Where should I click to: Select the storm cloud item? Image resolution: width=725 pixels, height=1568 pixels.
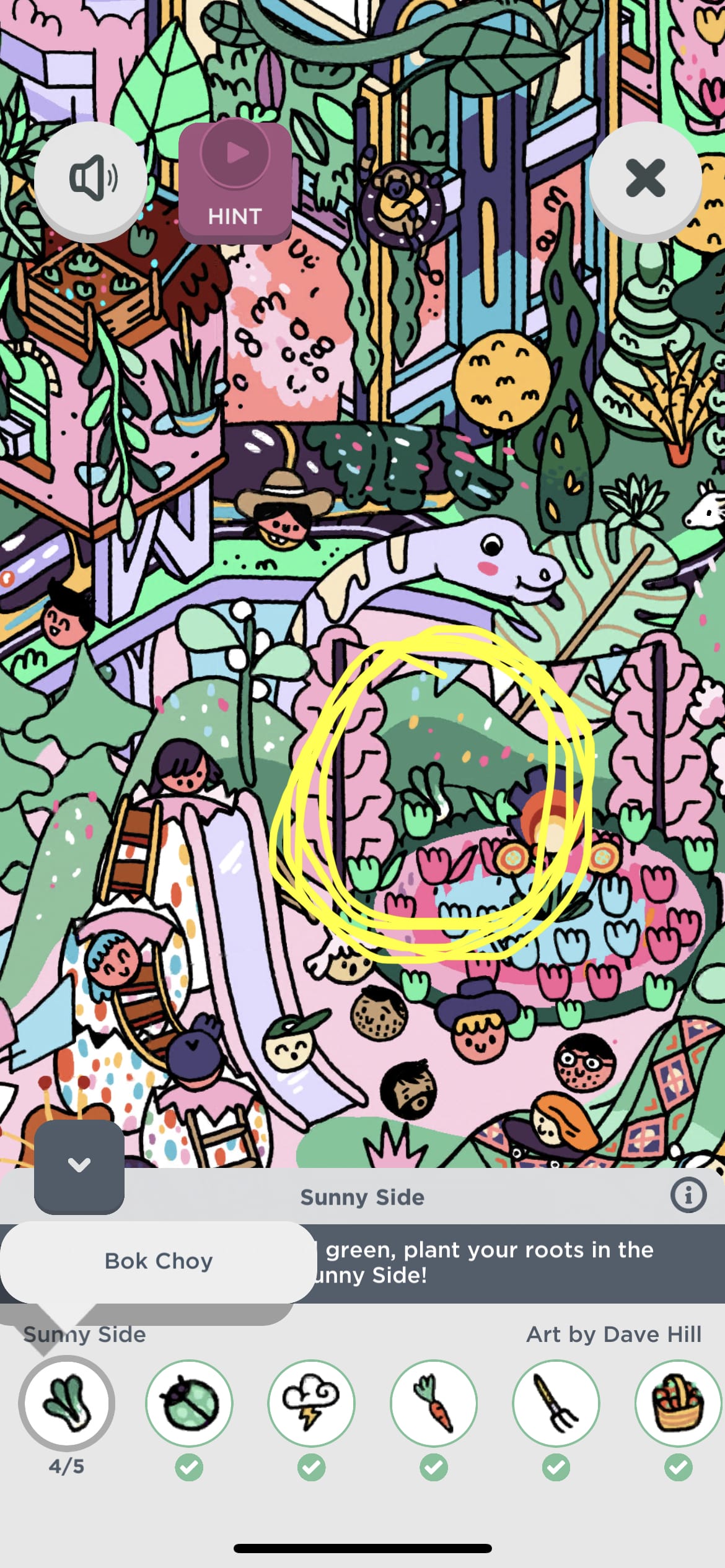tap(311, 1403)
